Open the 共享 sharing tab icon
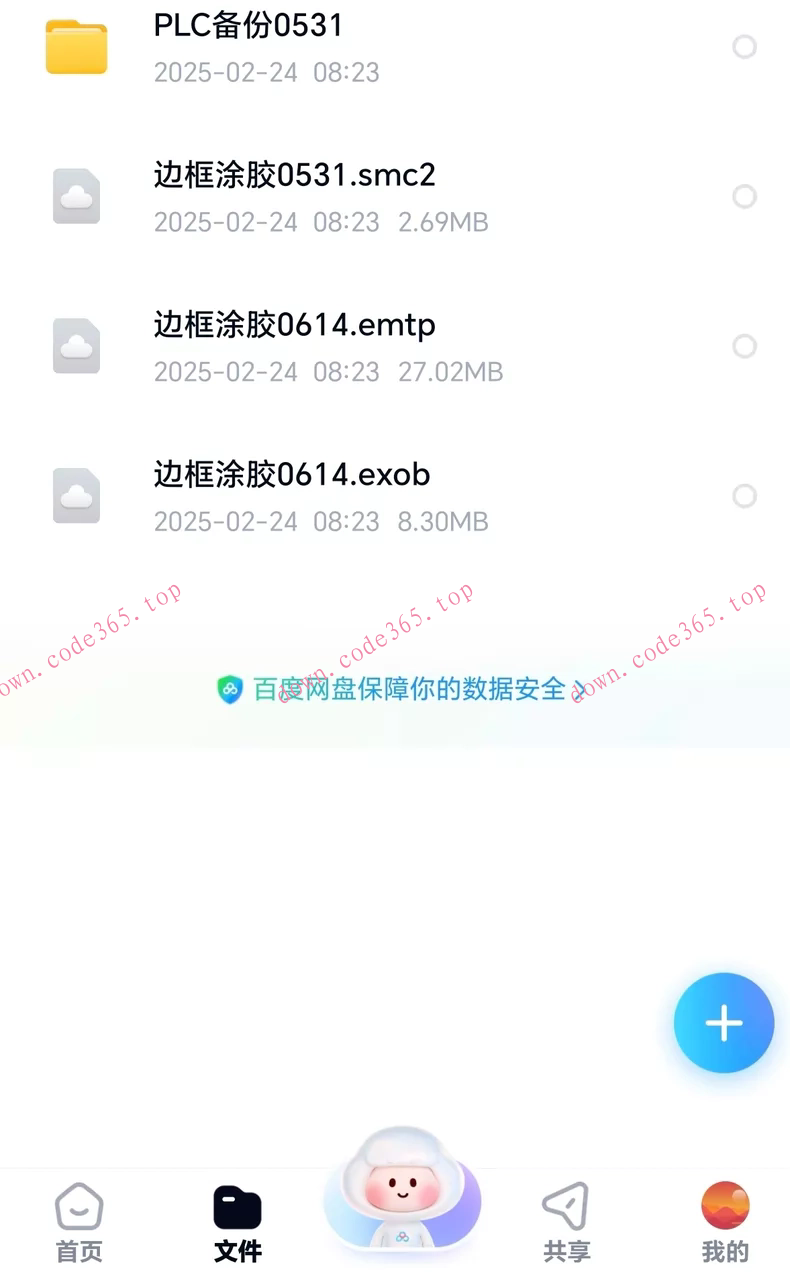The width and height of the screenshot is (790, 1286). (x=566, y=1207)
